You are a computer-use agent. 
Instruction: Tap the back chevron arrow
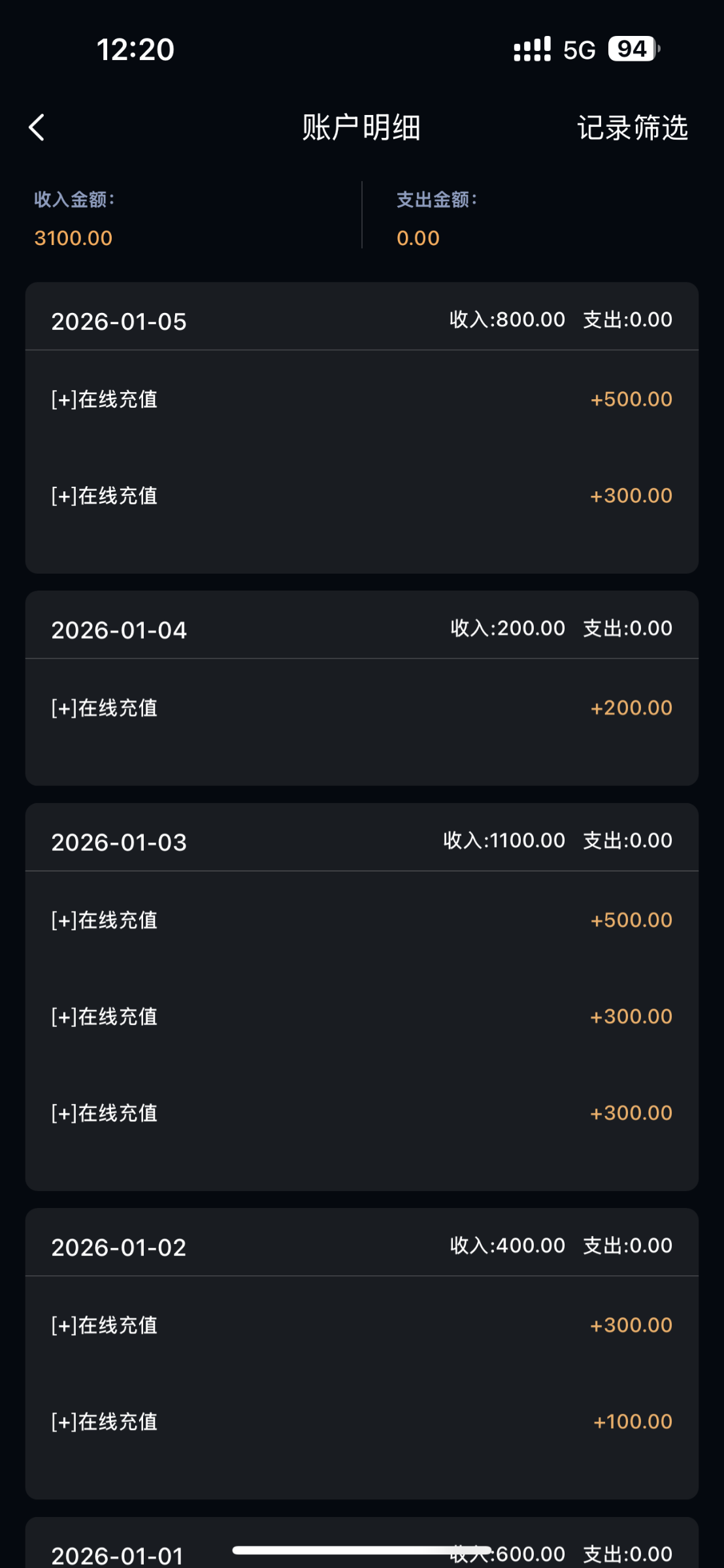37,127
